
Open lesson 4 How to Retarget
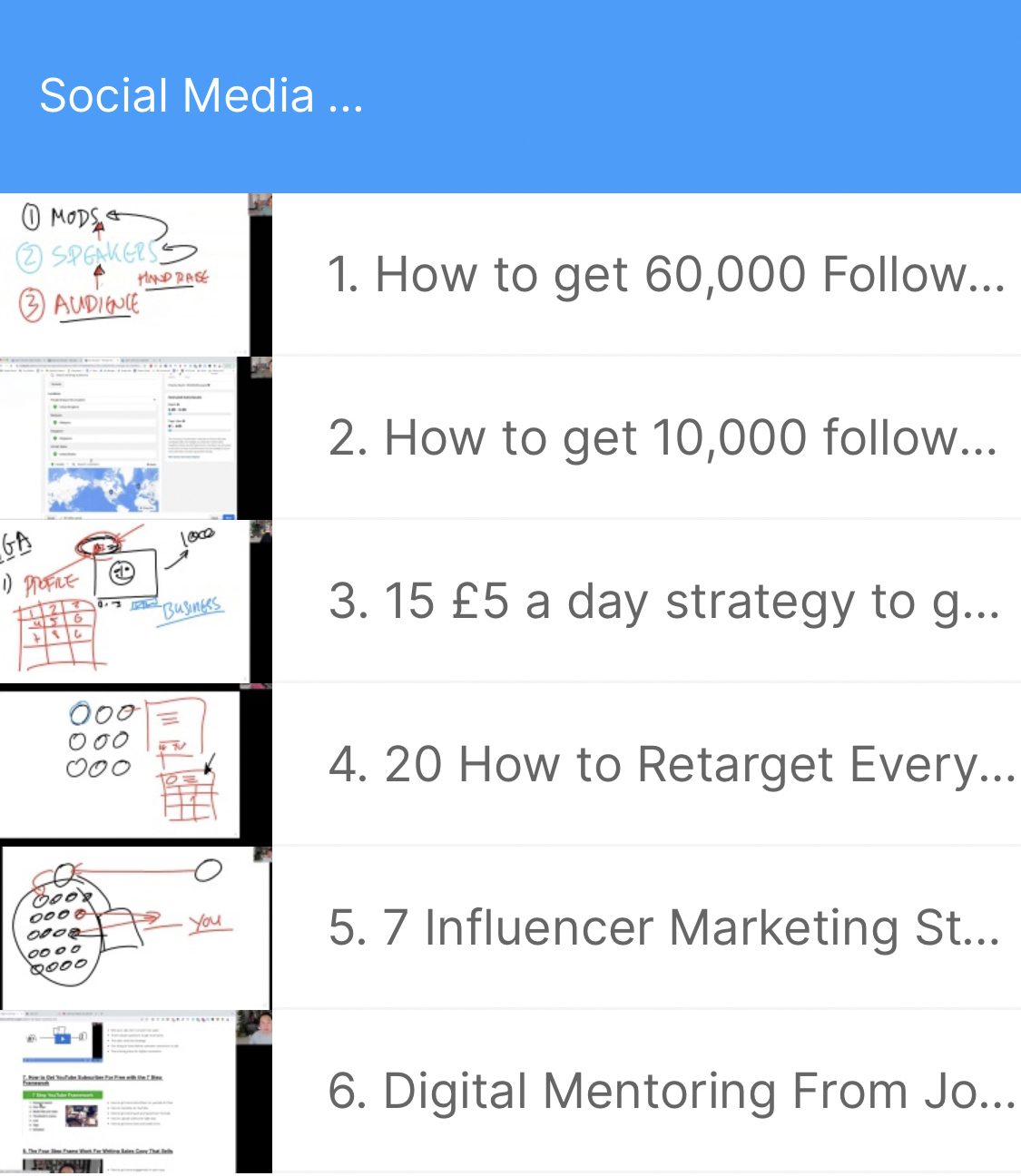pyautogui.click(x=670, y=764)
